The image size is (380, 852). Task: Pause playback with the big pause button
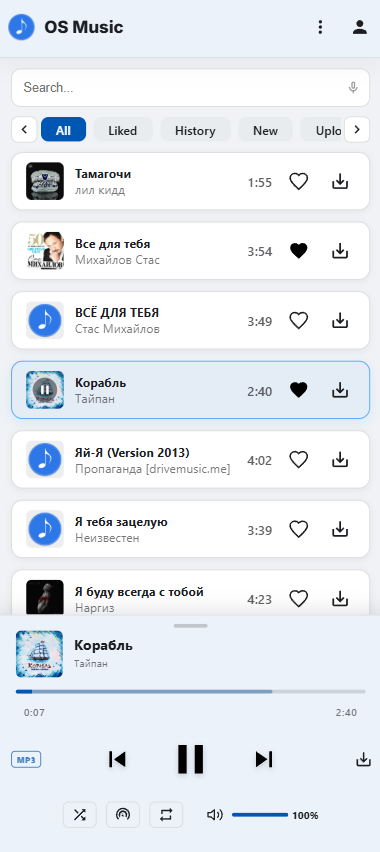coord(190,759)
